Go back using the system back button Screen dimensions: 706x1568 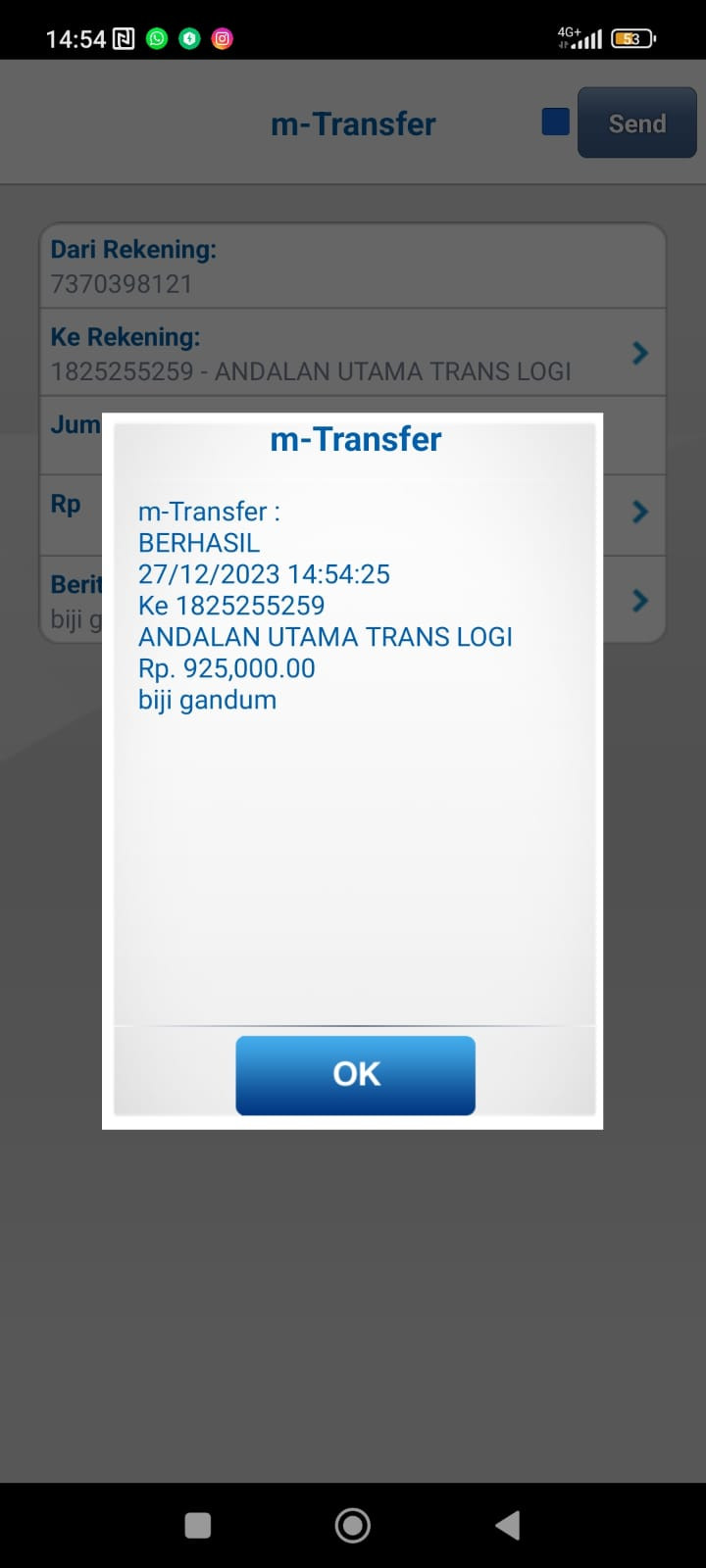507,1525
